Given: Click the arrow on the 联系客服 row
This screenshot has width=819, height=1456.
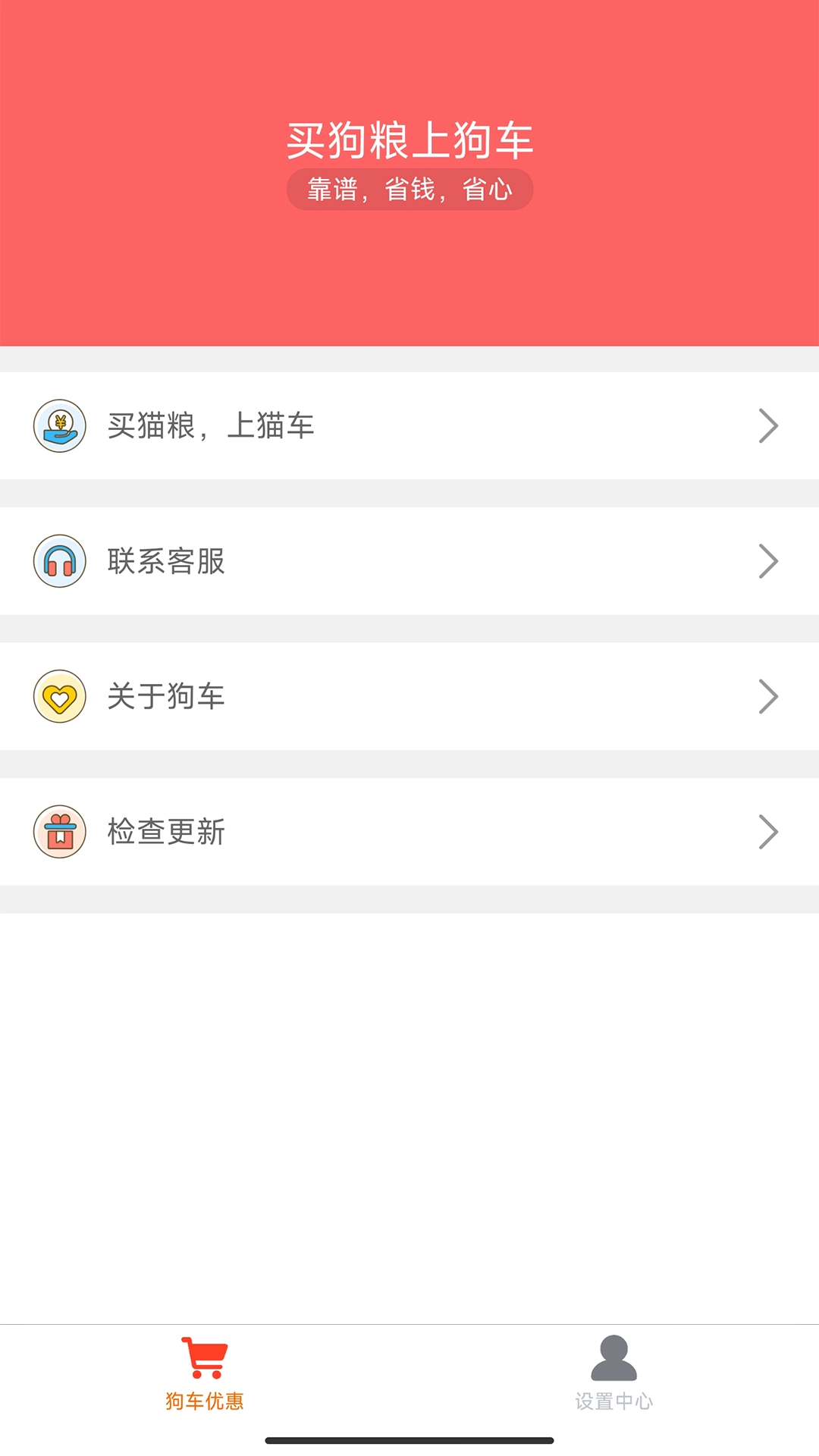Looking at the screenshot, I should [x=768, y=561].
